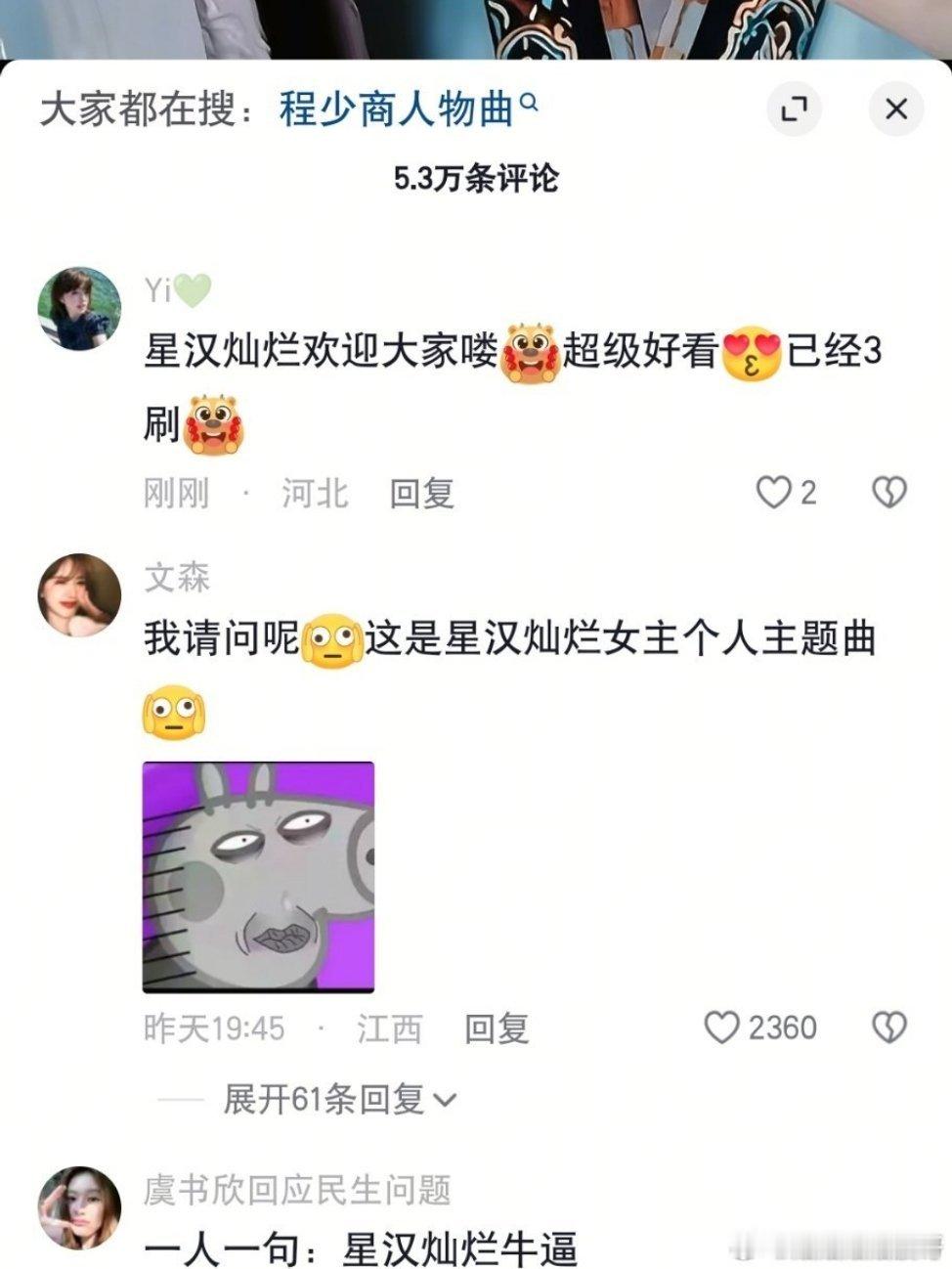Open the Peppa Pig meme image
The image size is (952, 1269).
[258, 875]
